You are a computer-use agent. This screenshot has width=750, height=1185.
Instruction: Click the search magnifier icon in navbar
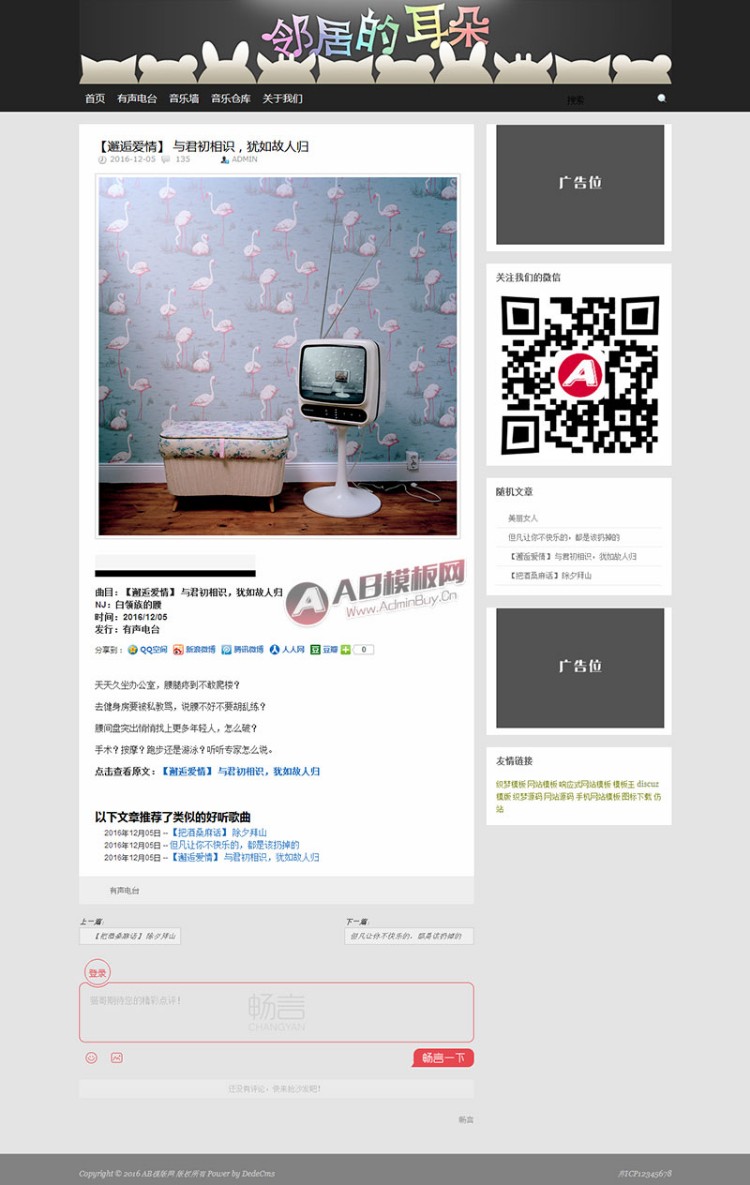tap(659, 97)
